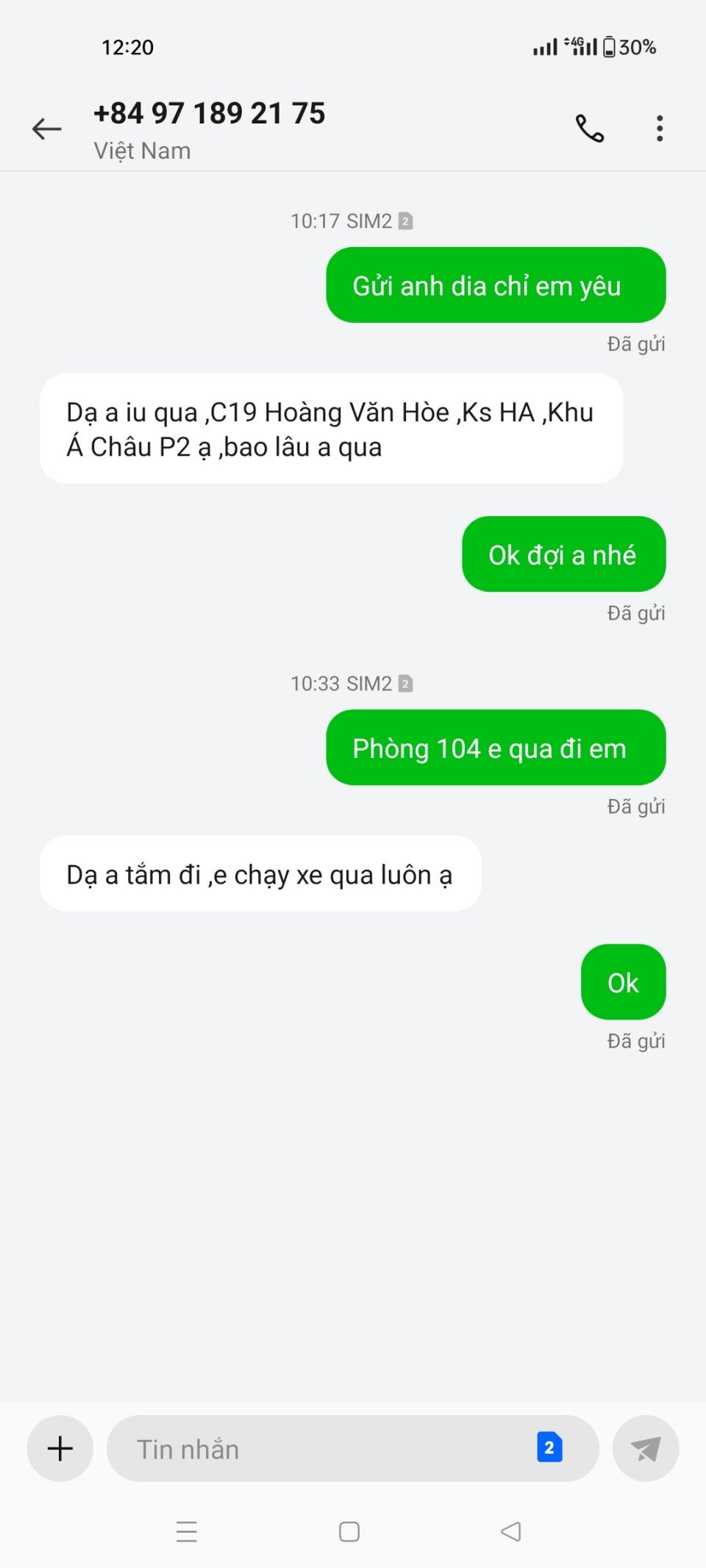Switch SIM using the SIM 2 icon
Screen dimensions: 706x1568
tap(549, 1447)
